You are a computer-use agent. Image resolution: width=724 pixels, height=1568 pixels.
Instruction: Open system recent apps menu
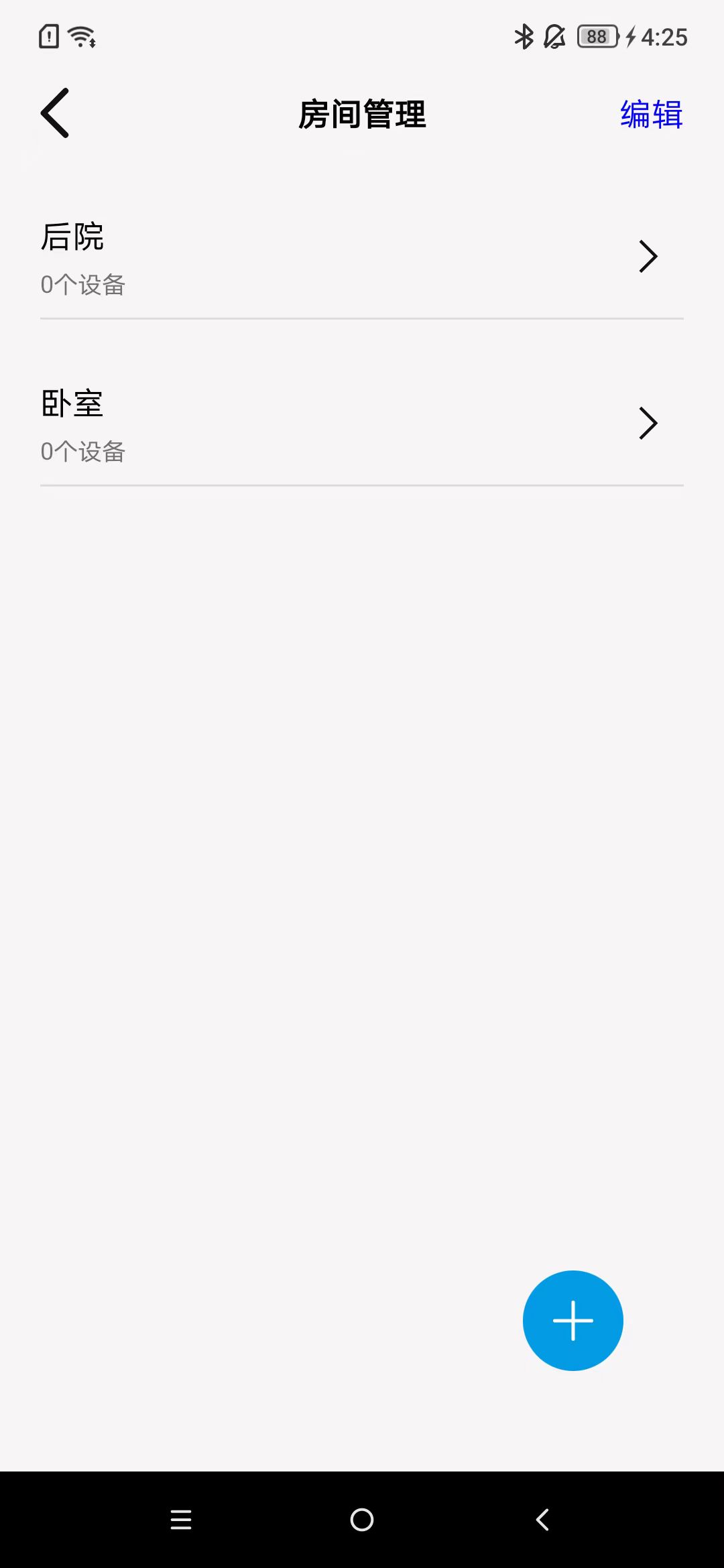click(x=181, y=1519)
